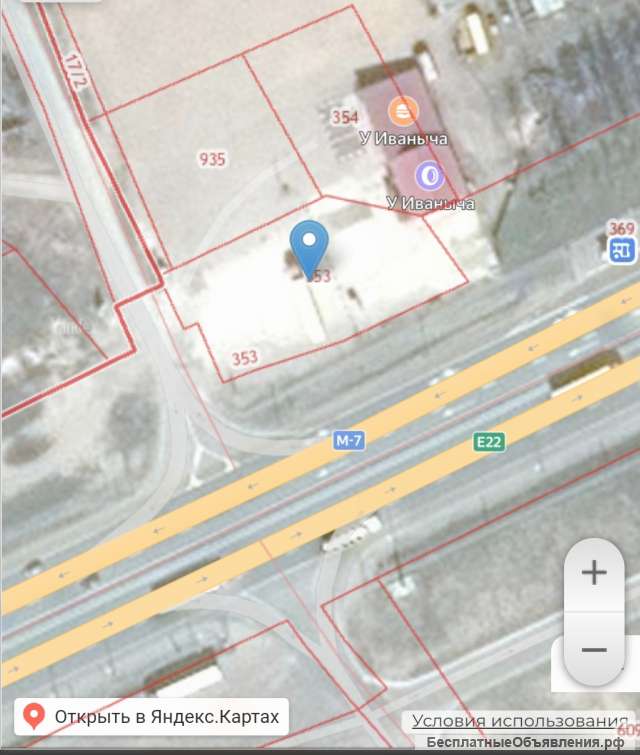
Task: Tap the blue location pin
Action: pos(309,245)
